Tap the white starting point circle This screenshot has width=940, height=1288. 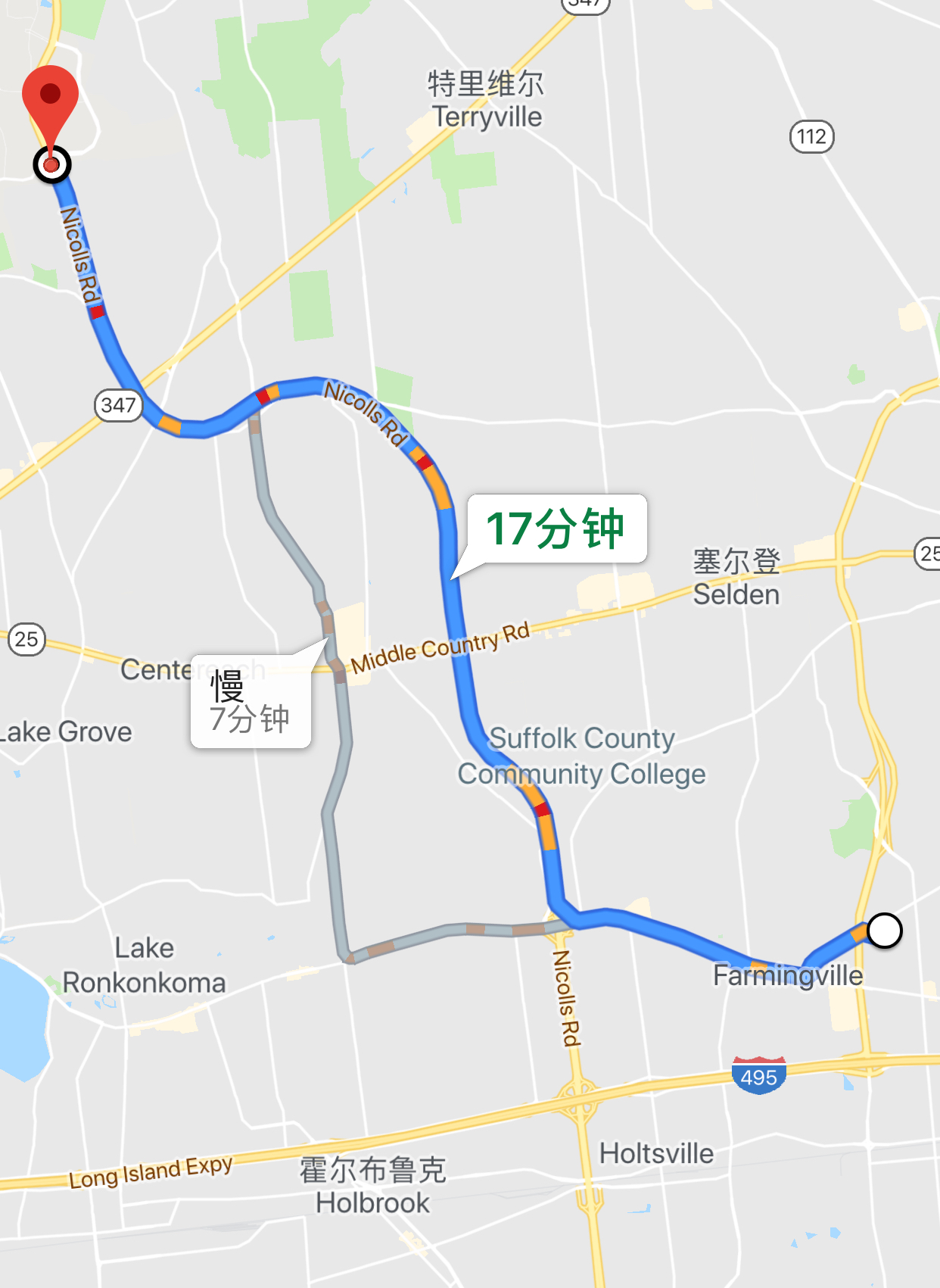tap(884, 931)
